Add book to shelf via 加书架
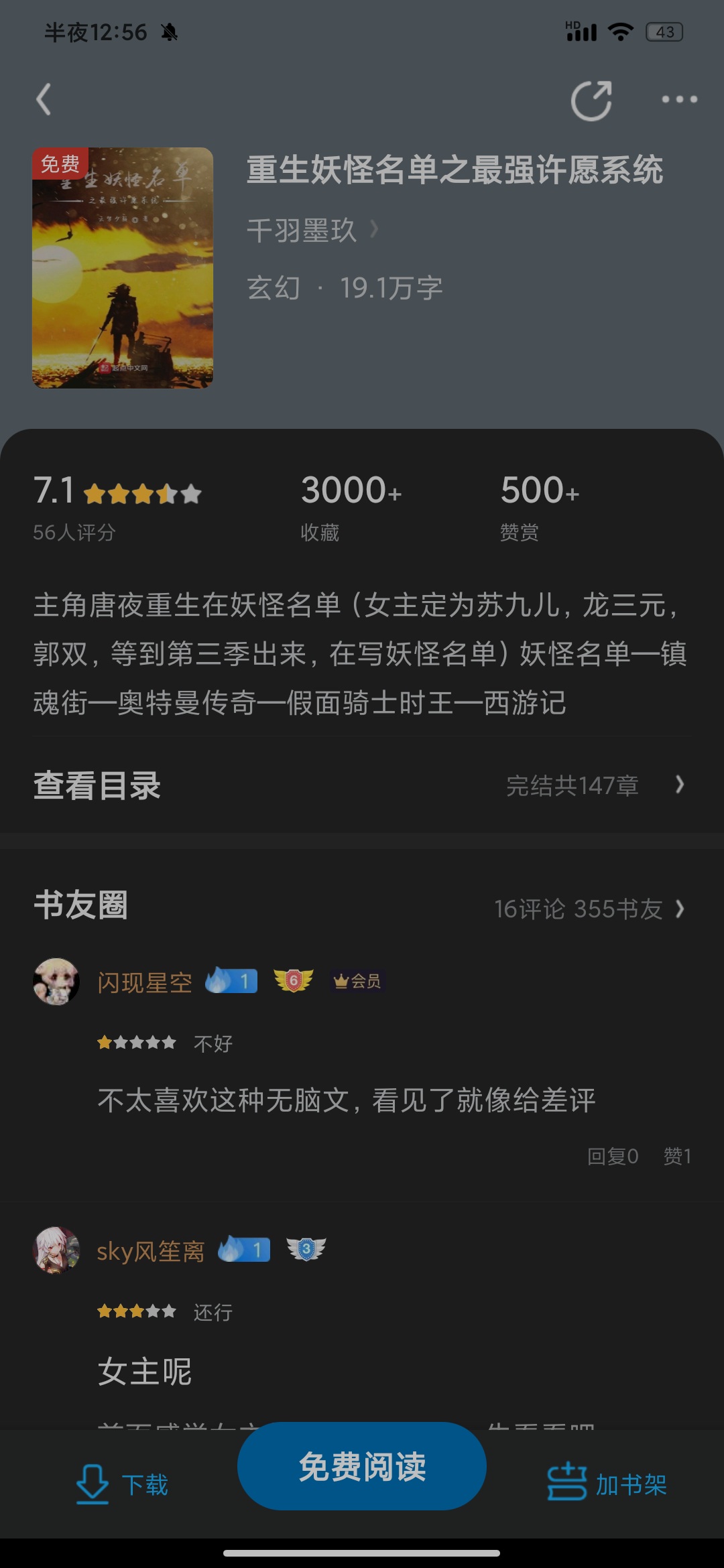The width and height of the screenshot is (724, 1568). (x=607, y=1485)
